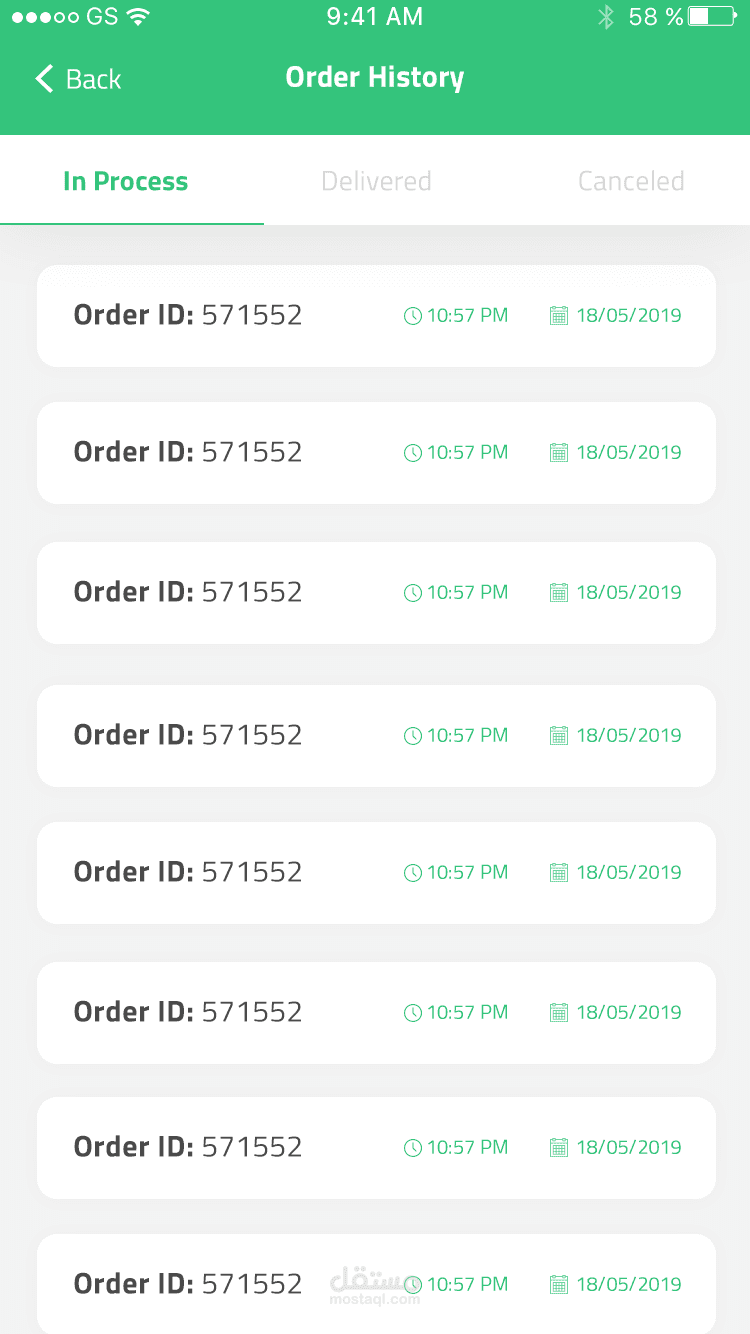Select the In Process tab
The image size is (750, 1334).
coord(126,181)
